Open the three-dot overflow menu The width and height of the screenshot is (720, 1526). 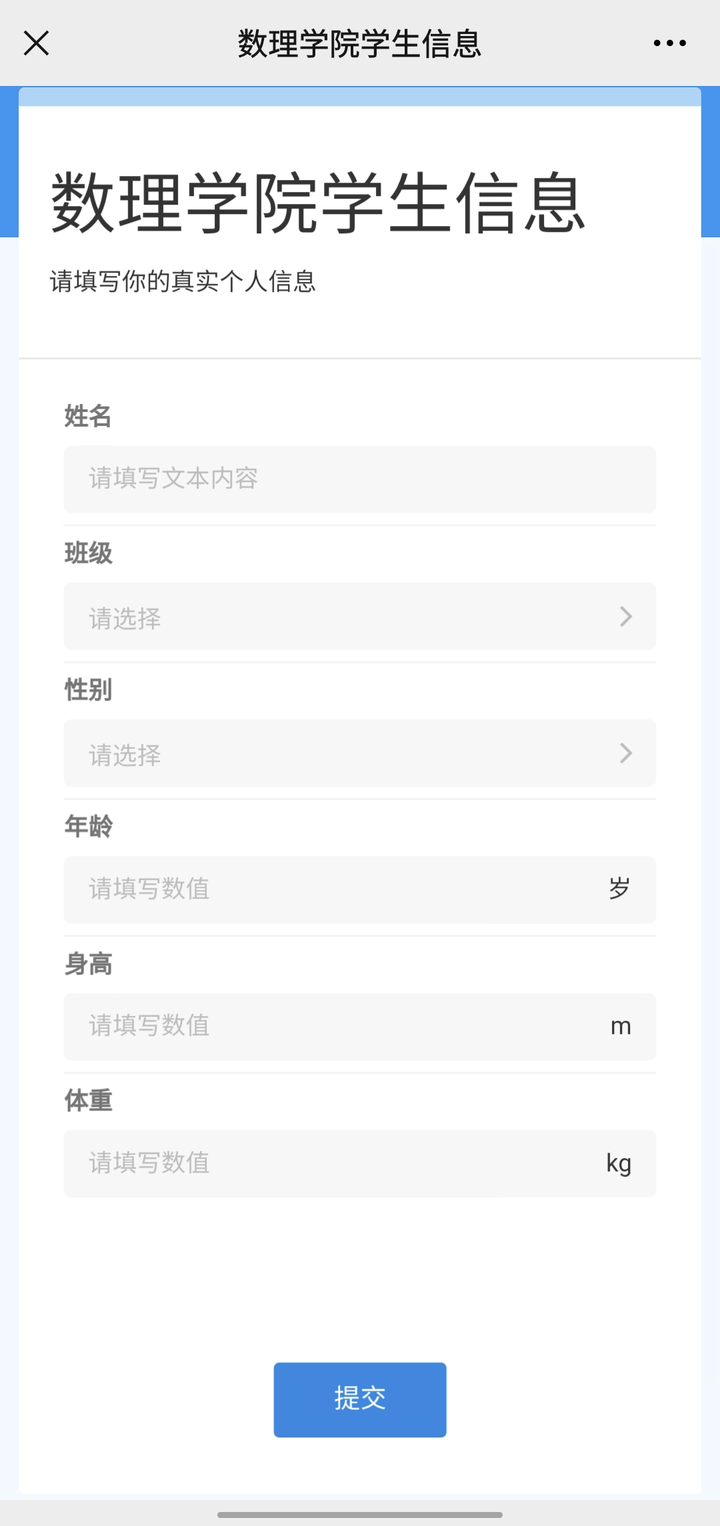[669, 43]
